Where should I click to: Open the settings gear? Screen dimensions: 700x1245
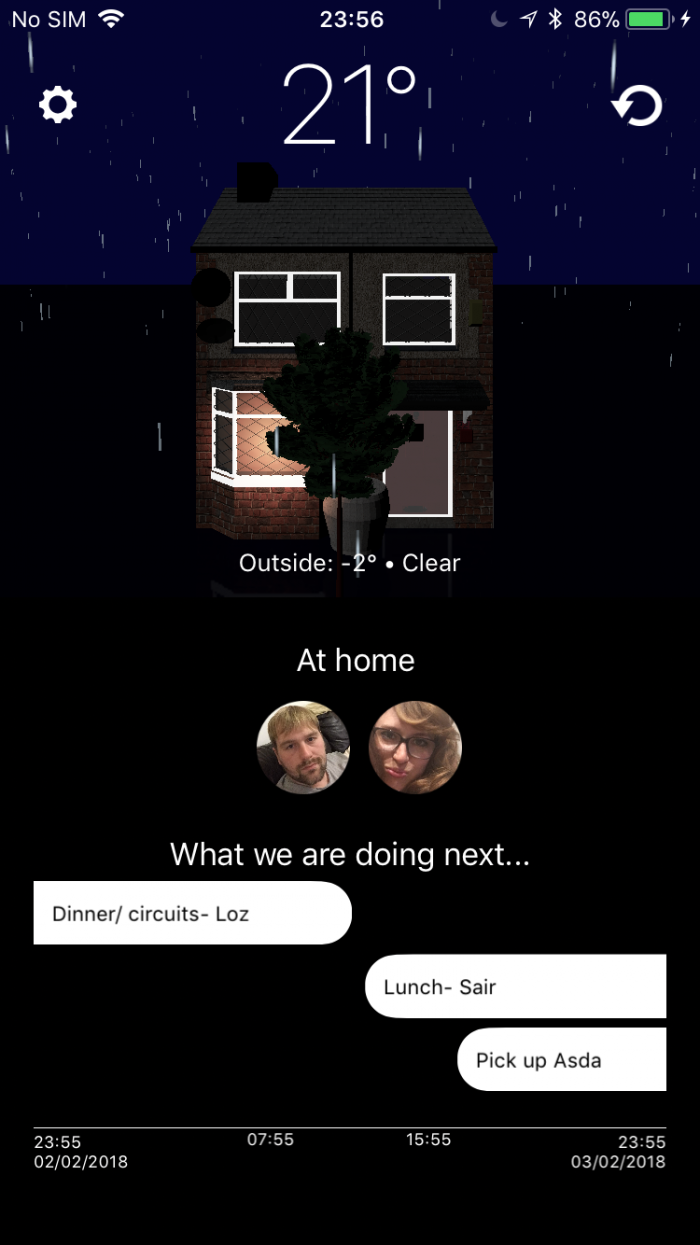pos(57,105)
